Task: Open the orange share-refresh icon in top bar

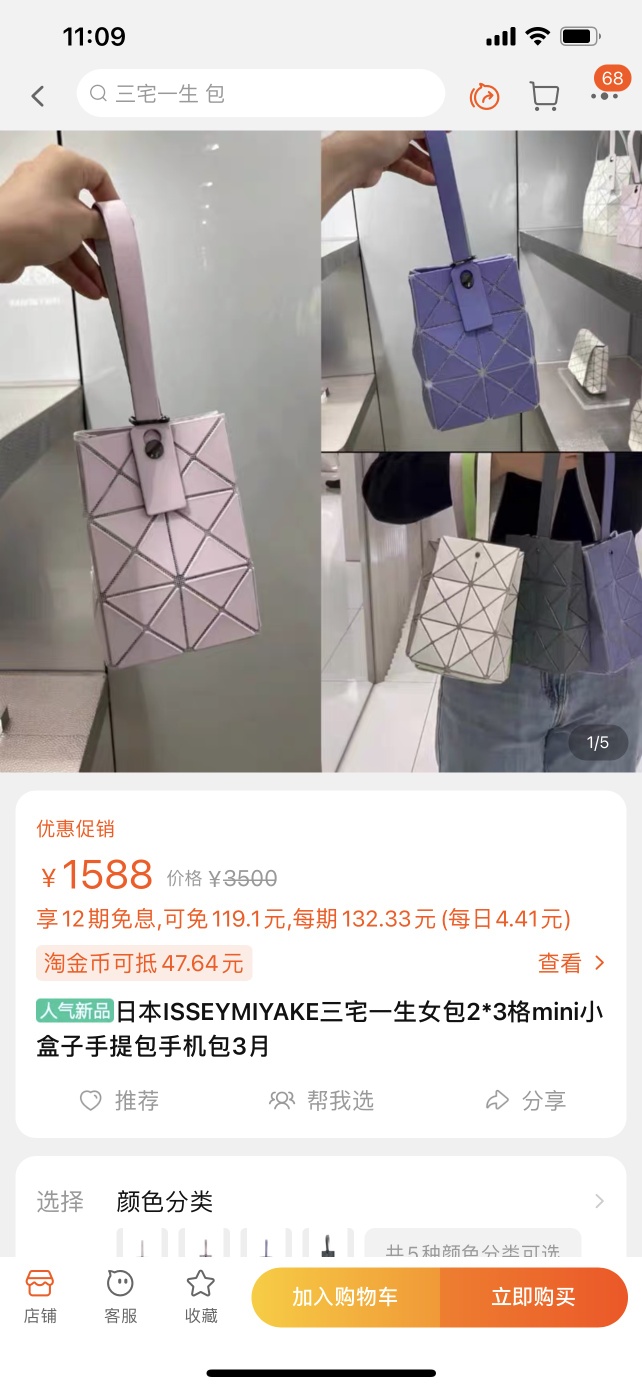Action: (485, 96)
